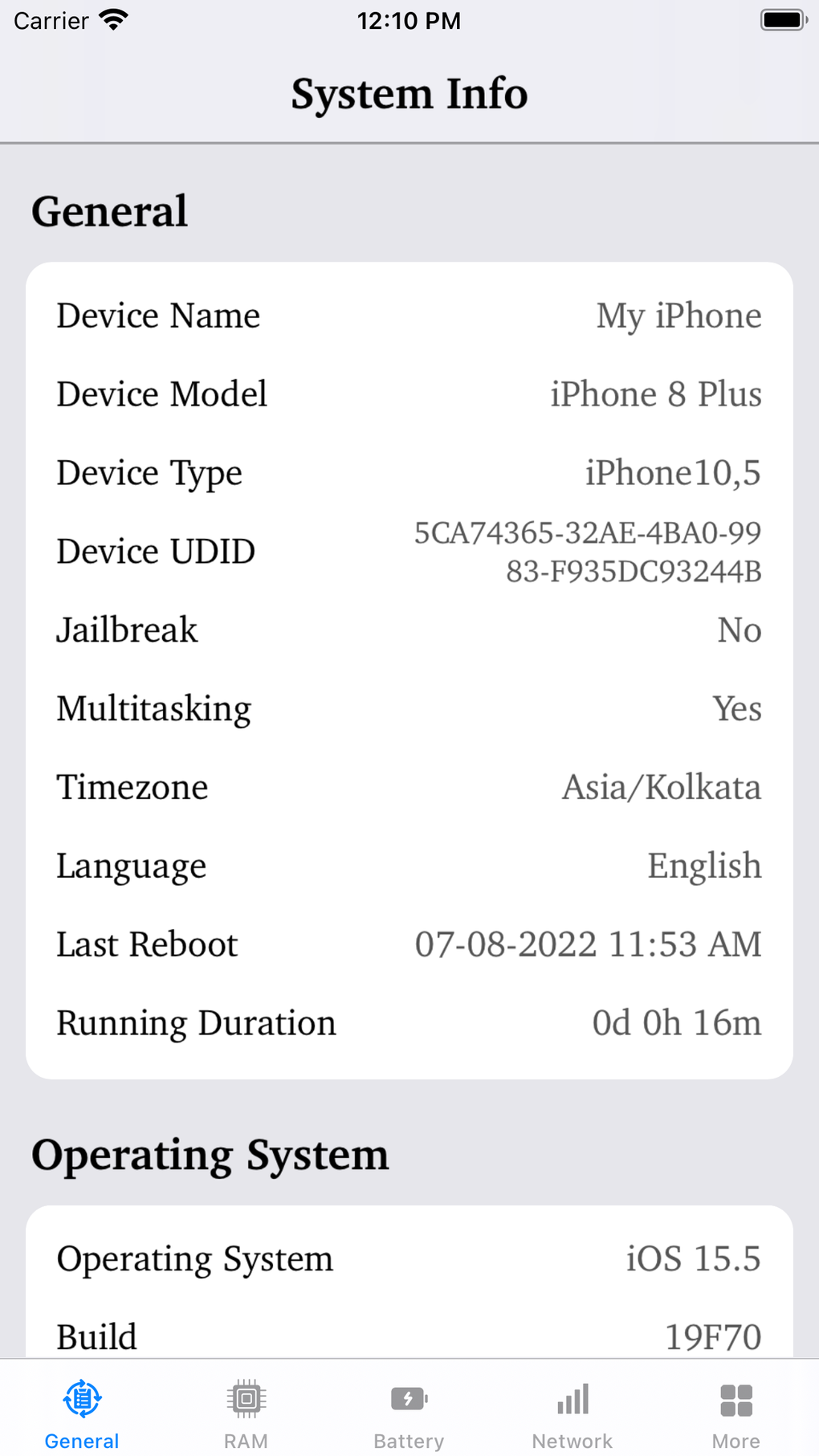Tap the Language row showing English
Viewport: 819px width, 1456px height.
[x=409, y=866]
